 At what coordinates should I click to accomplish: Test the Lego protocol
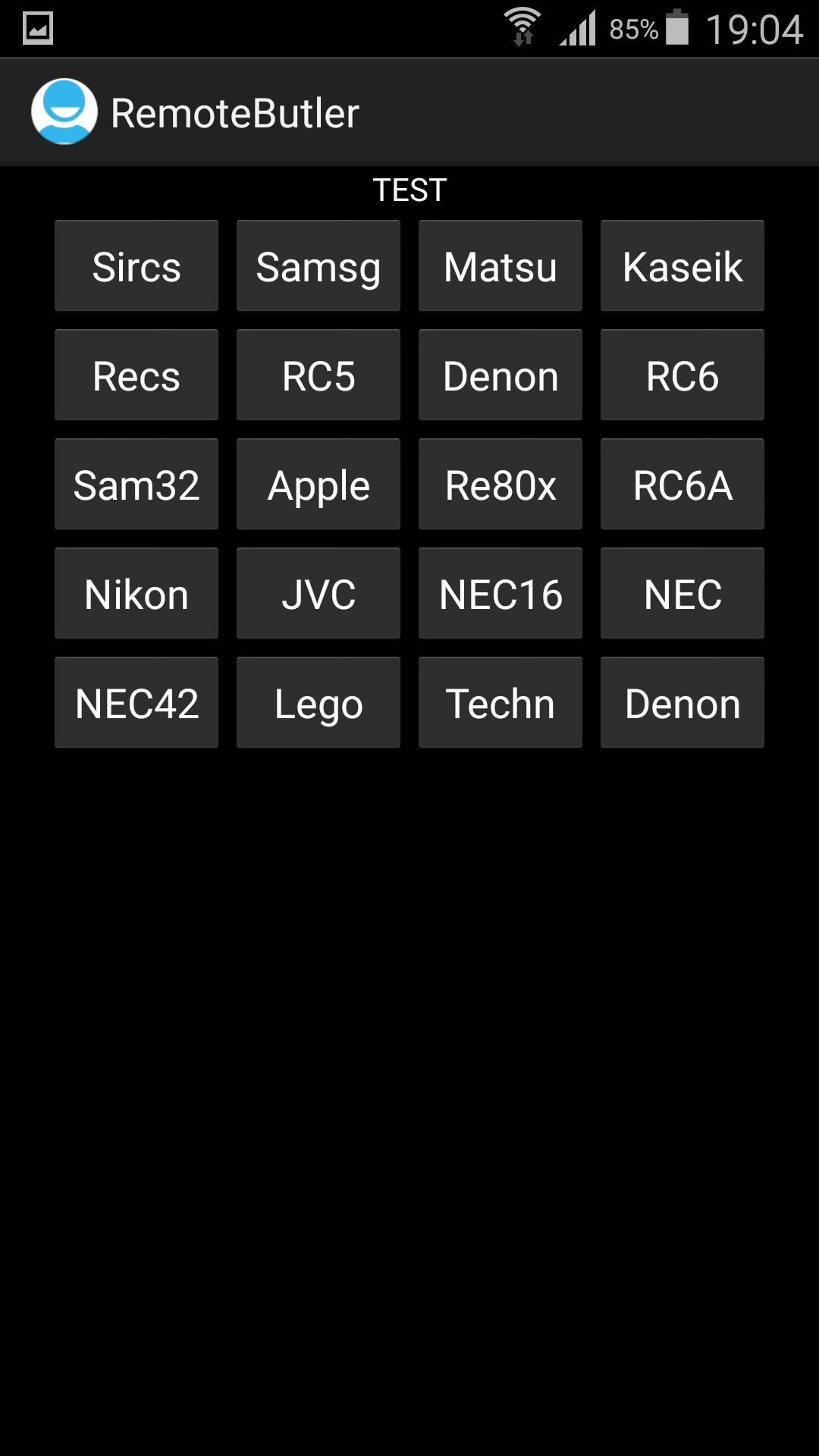pyautogui.click(x=318, y=703)
